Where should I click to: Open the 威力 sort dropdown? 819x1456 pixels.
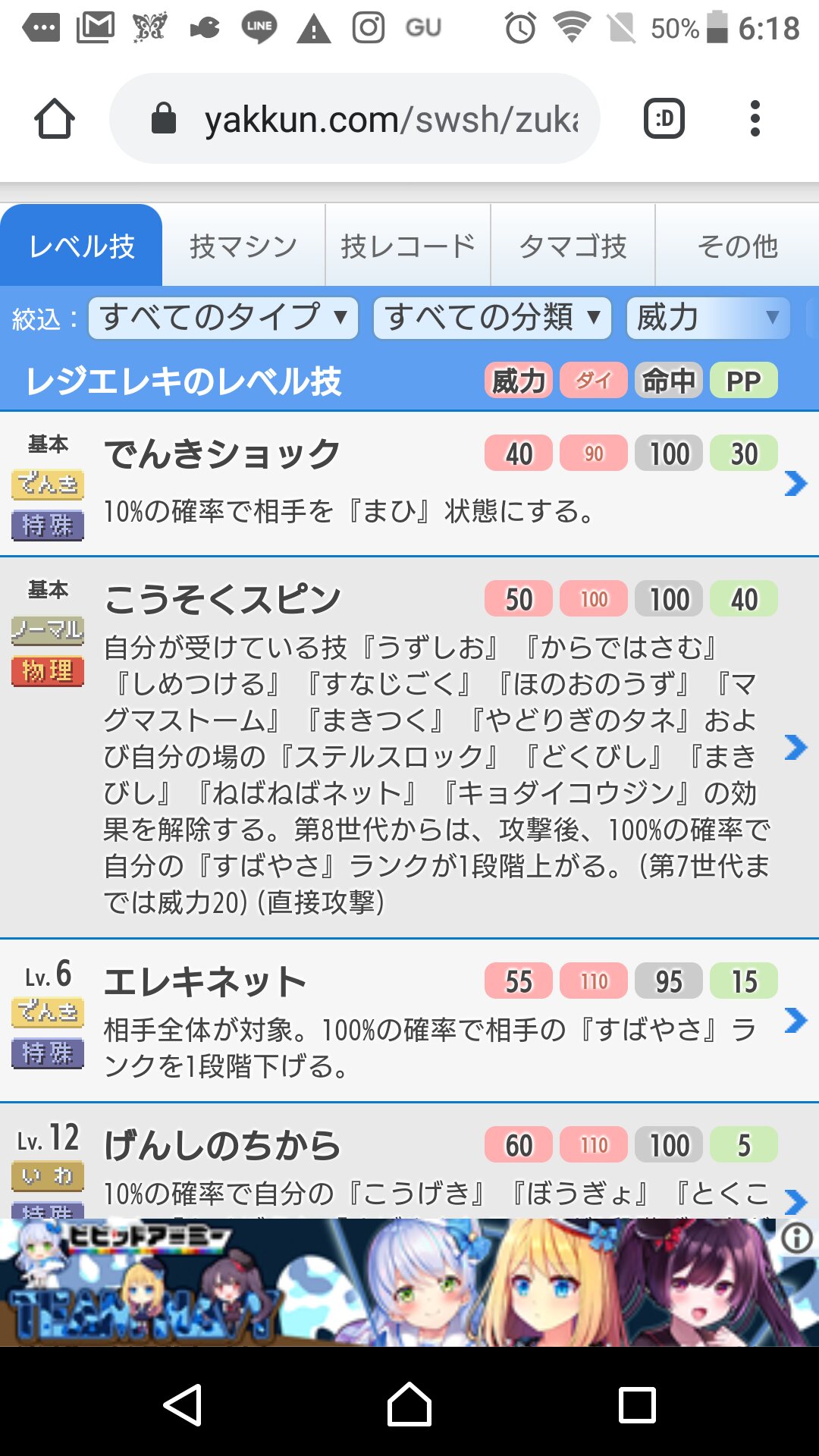point(708,318)
